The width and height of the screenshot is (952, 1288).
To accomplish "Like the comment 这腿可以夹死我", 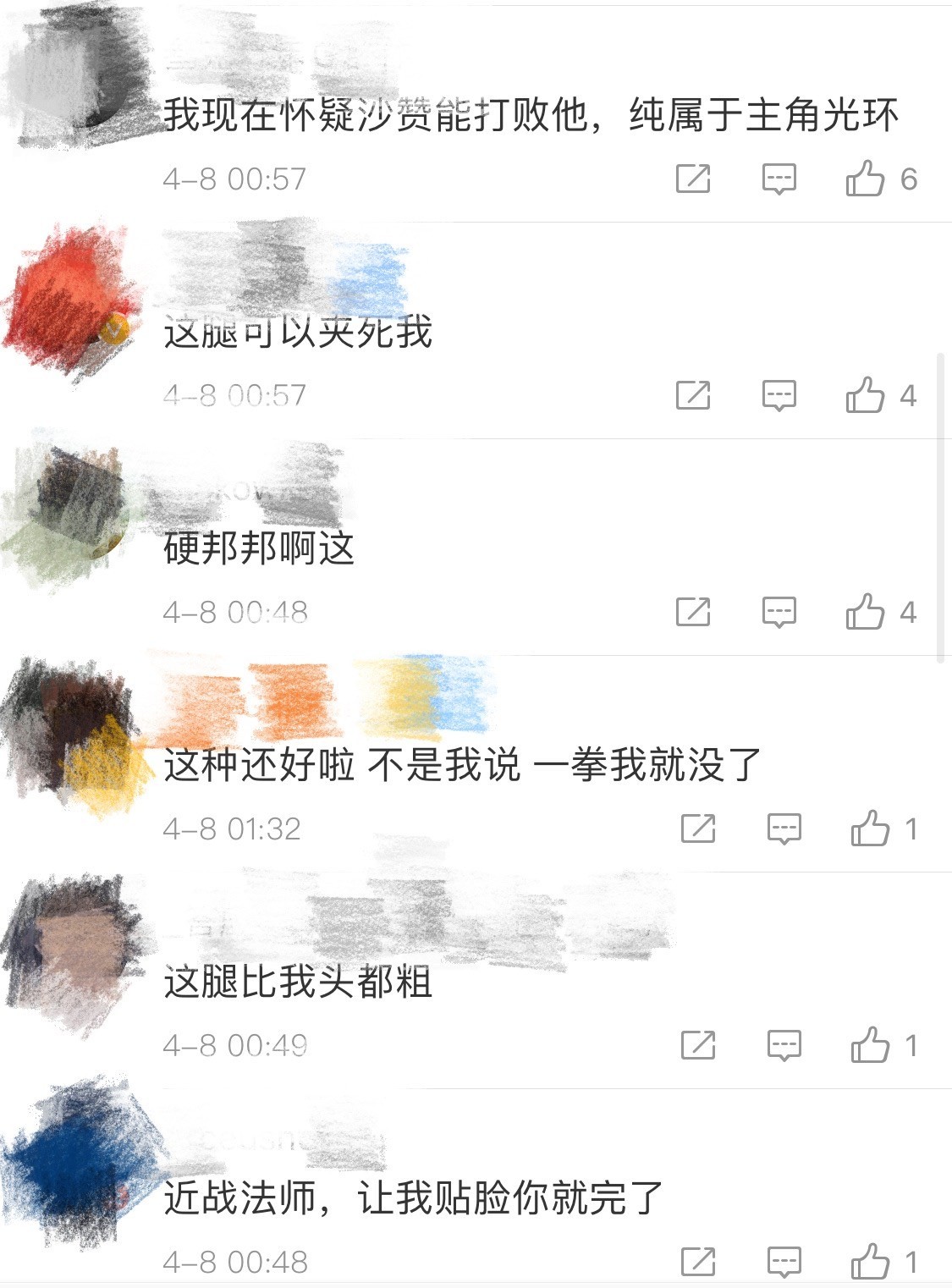I will [865, 395].
